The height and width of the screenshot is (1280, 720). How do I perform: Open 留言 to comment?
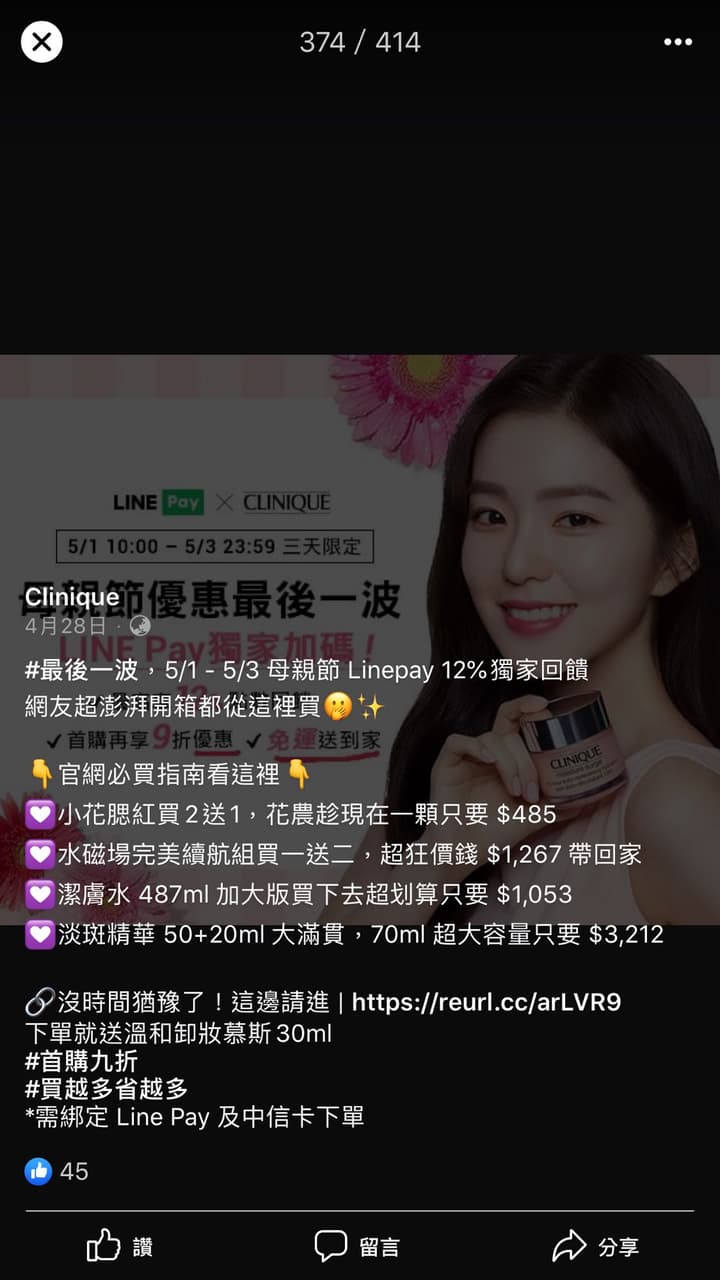[x=357, y=1246]
